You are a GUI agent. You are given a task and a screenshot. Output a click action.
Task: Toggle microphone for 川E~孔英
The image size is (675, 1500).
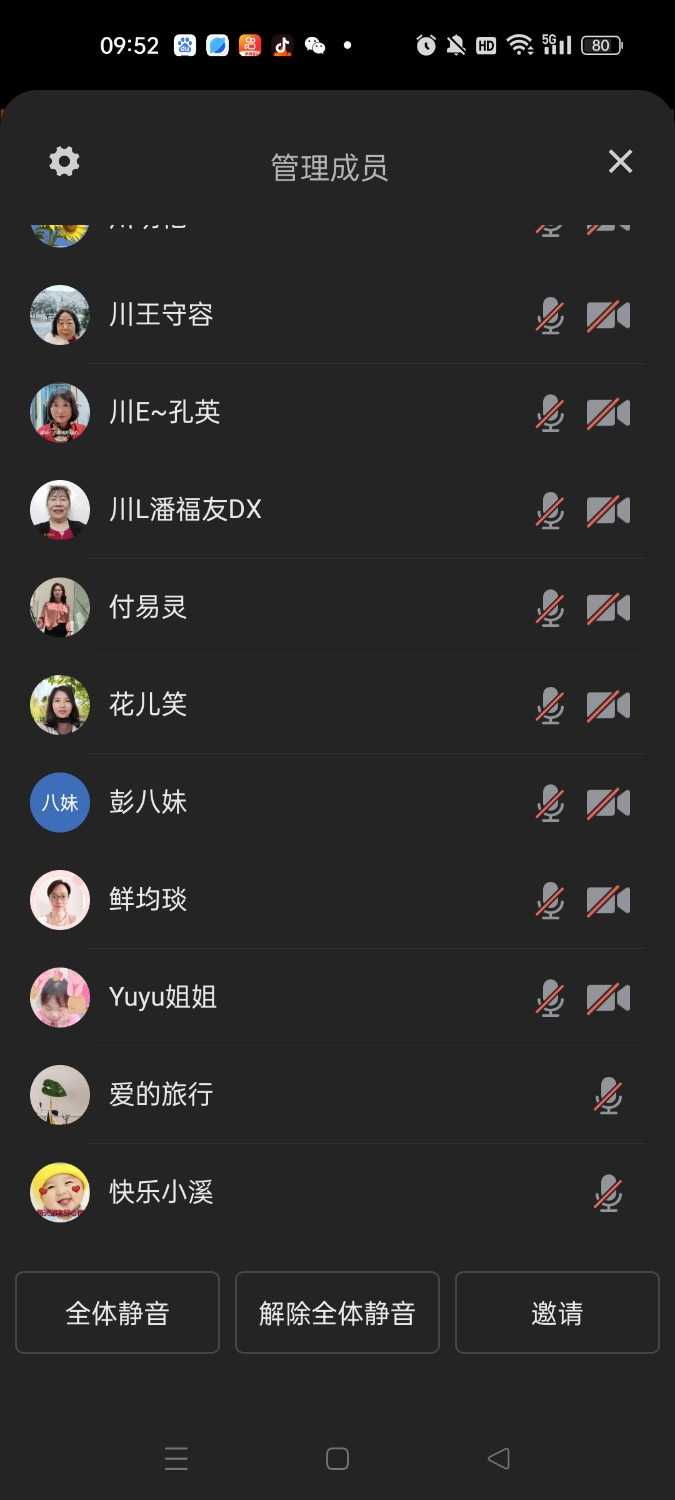[549, 413]
